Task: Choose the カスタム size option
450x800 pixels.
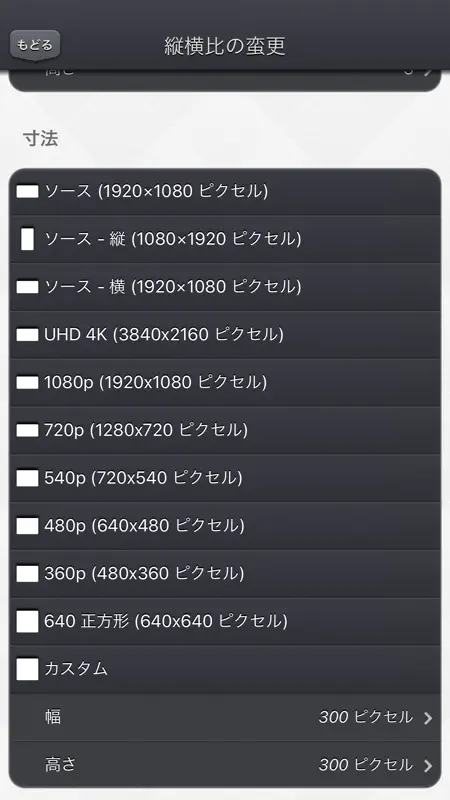Action: coord(225,669)
